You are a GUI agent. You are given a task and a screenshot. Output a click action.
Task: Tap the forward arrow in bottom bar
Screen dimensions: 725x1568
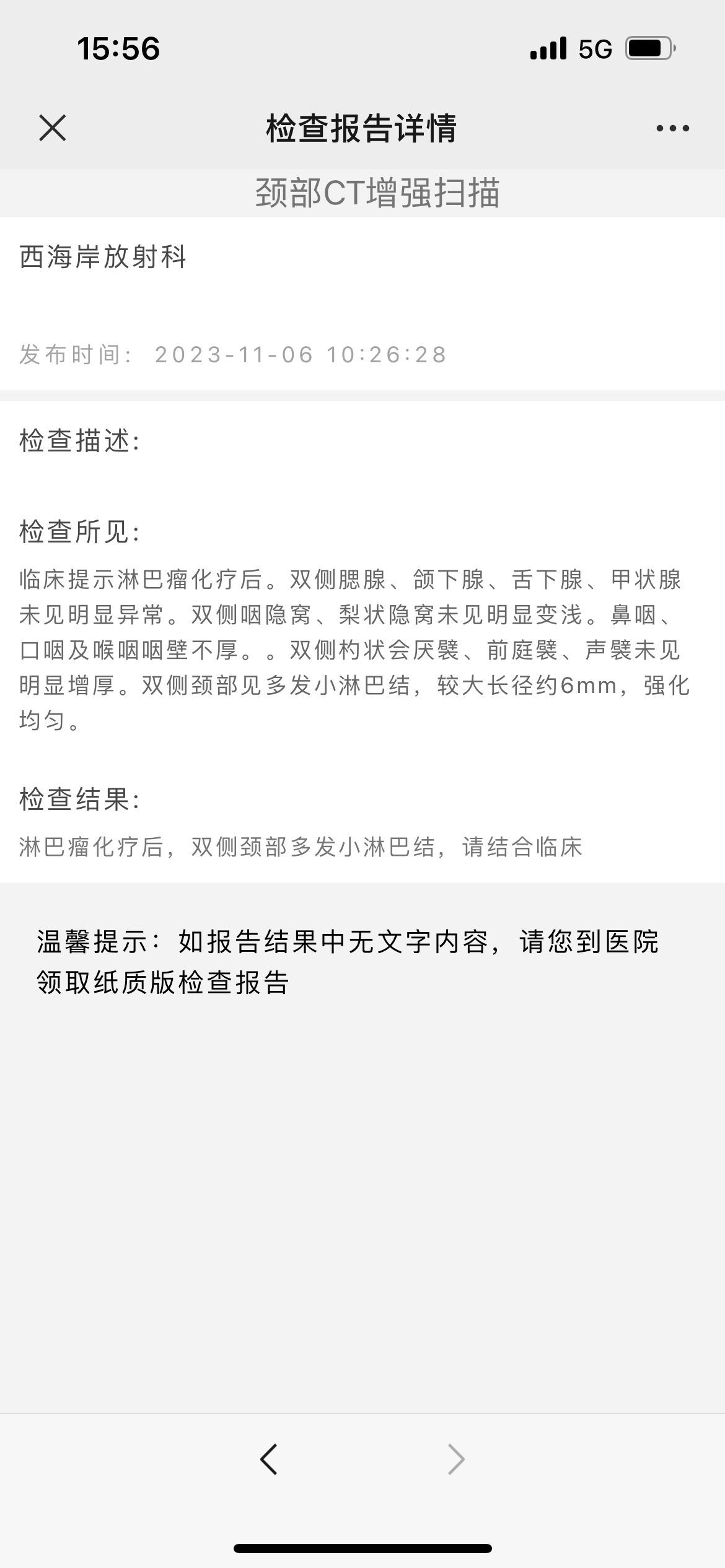(x=456, y=1460)
